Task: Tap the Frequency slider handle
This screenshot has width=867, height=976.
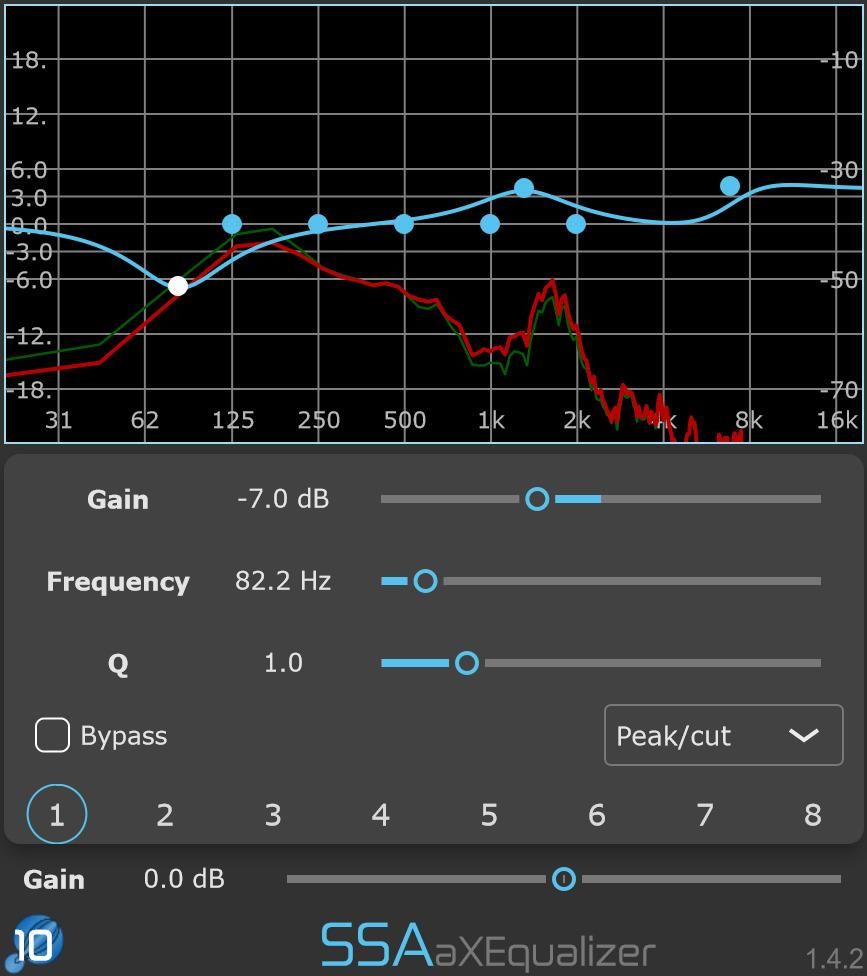Action: [425, 580]
